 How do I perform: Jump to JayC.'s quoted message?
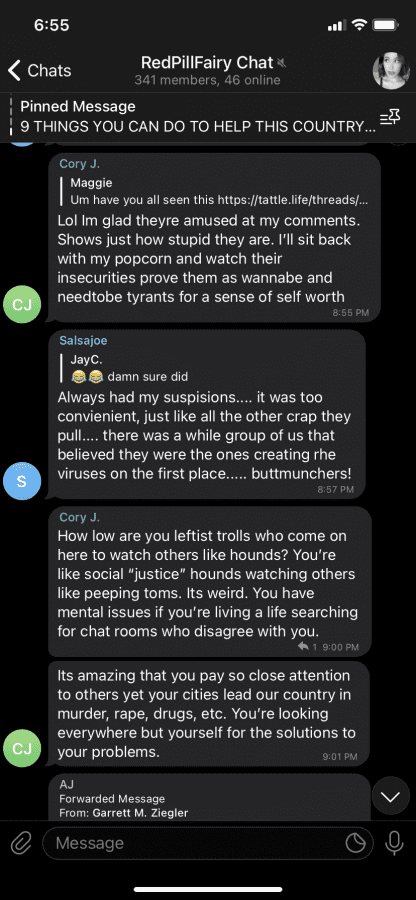pyautogui.click(x=129, y=368)
